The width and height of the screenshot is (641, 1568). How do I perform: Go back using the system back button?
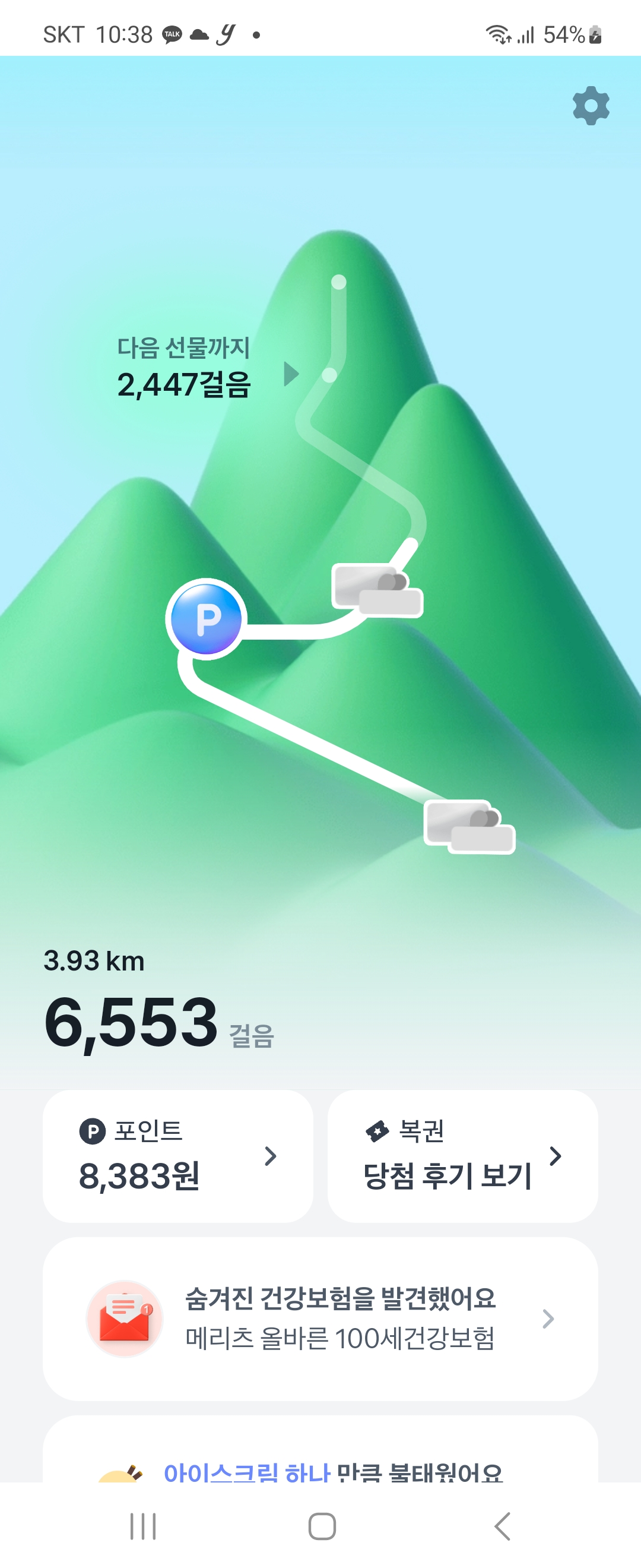pos(502,1525)
